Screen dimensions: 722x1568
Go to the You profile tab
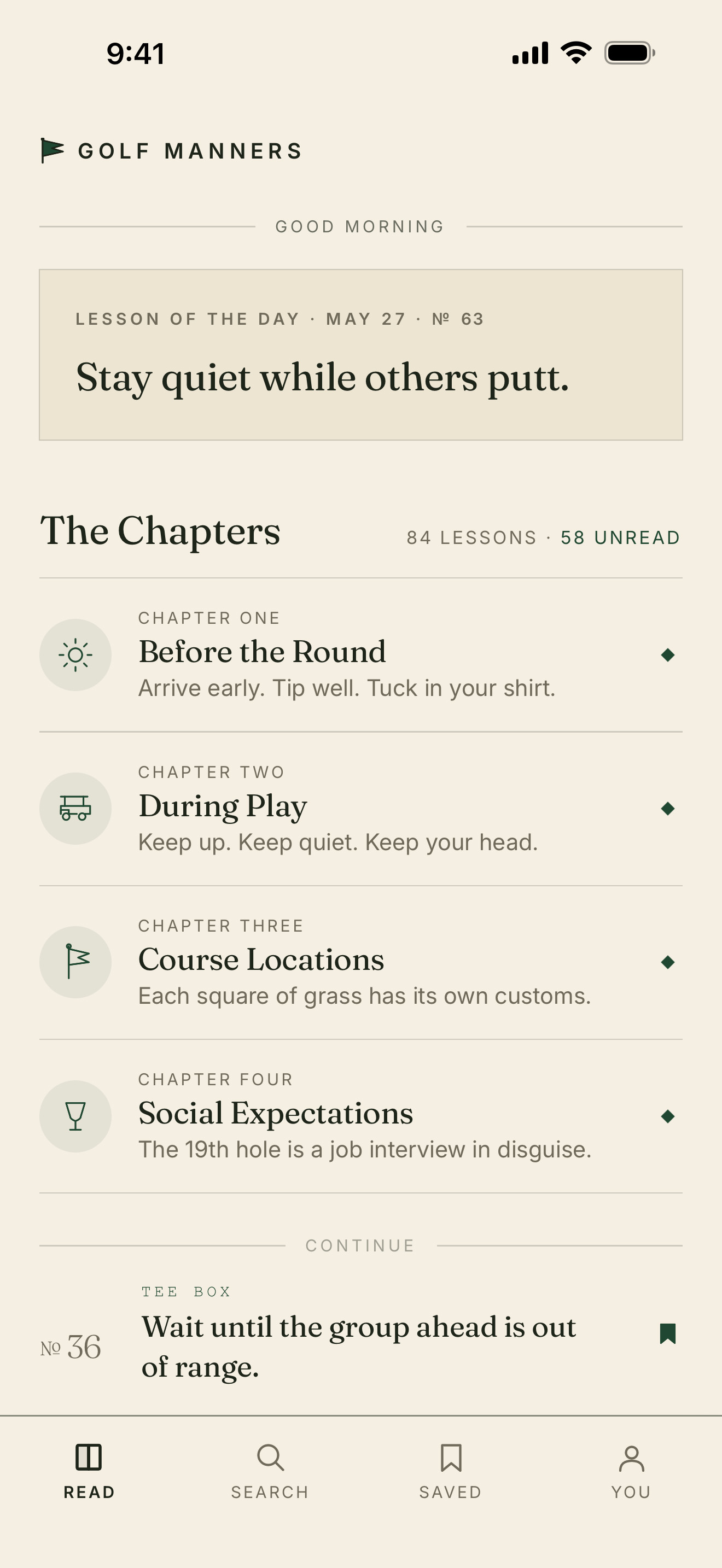point(631,1471)
